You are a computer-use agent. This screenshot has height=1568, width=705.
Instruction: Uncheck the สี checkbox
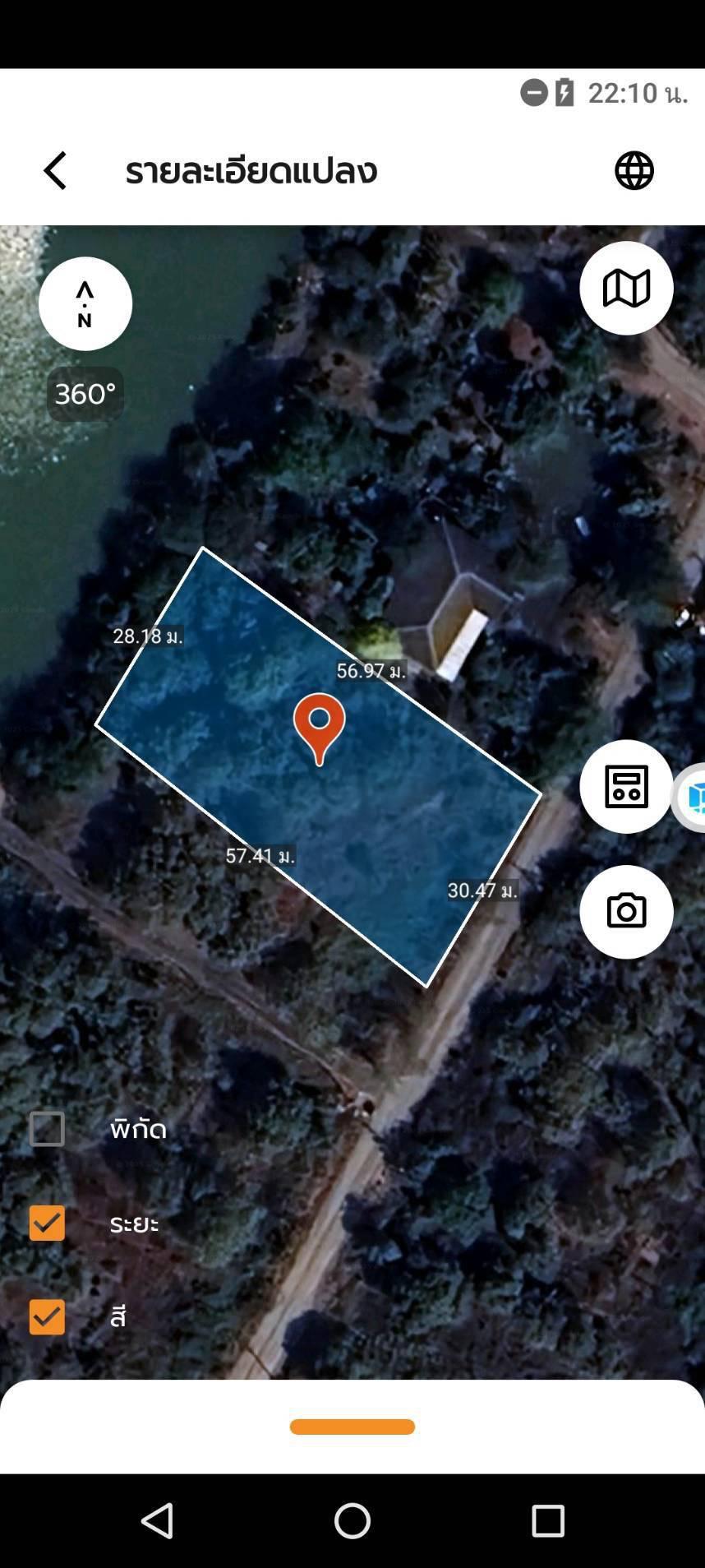[x=47, y=1316]
